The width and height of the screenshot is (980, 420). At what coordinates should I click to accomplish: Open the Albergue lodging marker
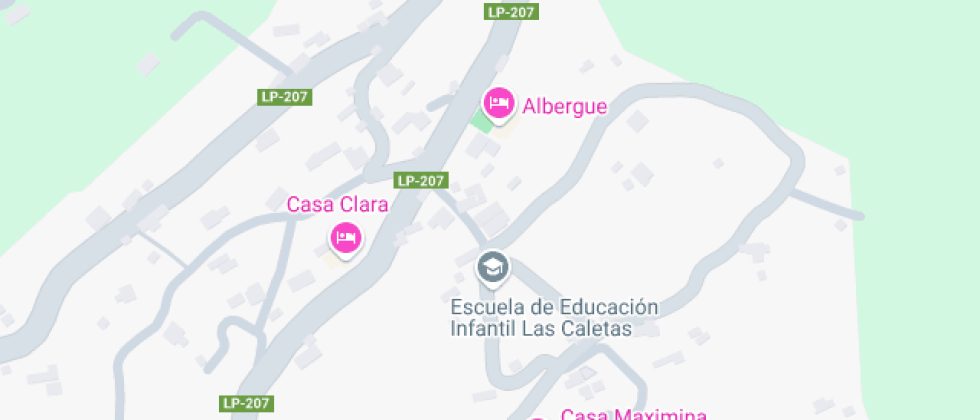pyautogui.click(x=499, y=103)
